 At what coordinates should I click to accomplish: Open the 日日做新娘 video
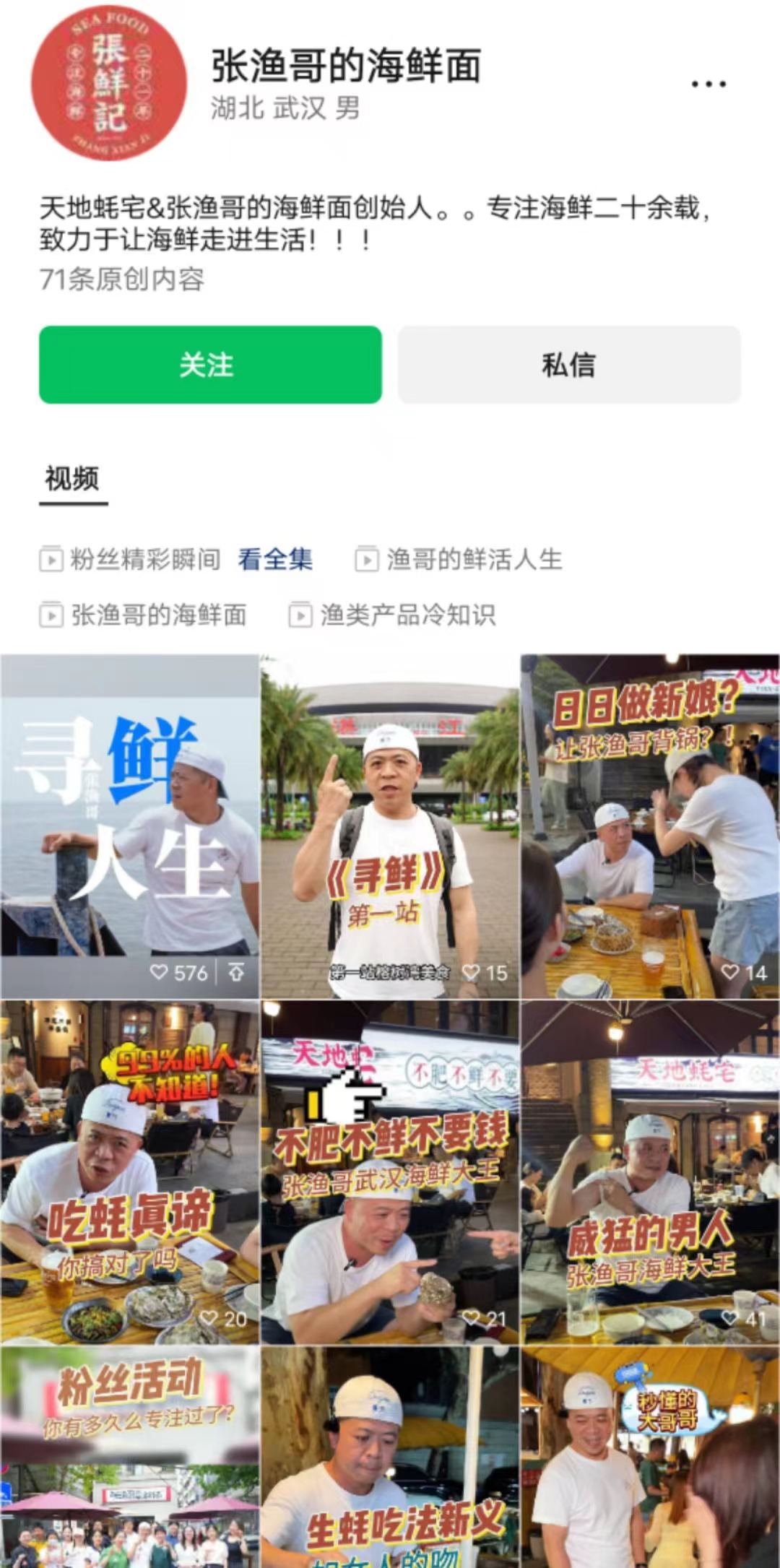pos(650,826)
